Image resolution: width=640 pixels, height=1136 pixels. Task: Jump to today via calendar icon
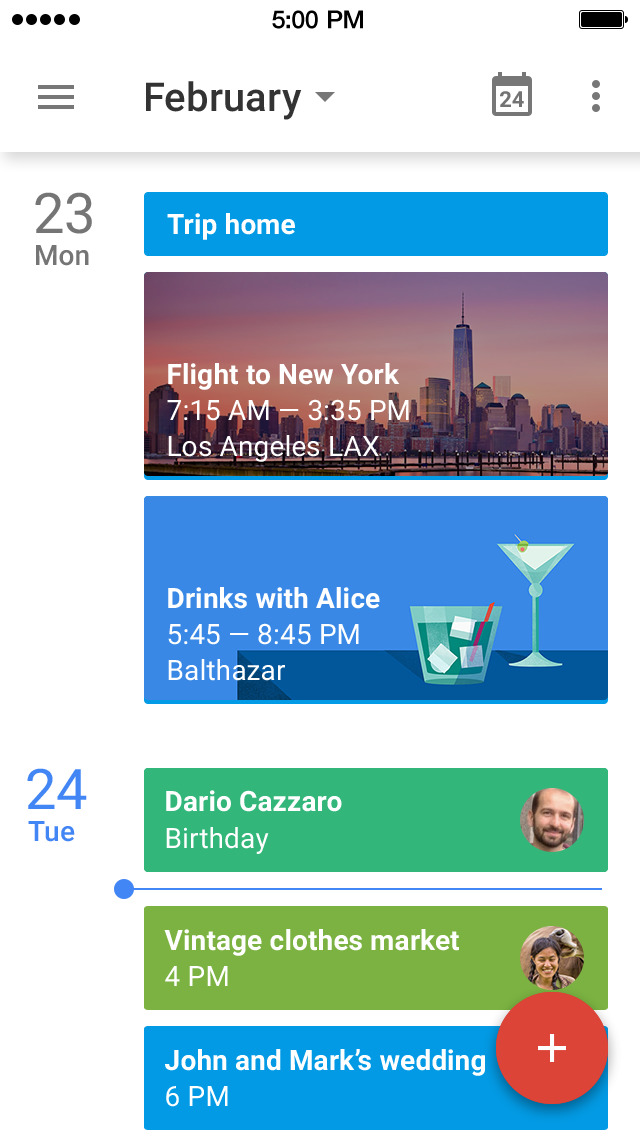(512, 95)
